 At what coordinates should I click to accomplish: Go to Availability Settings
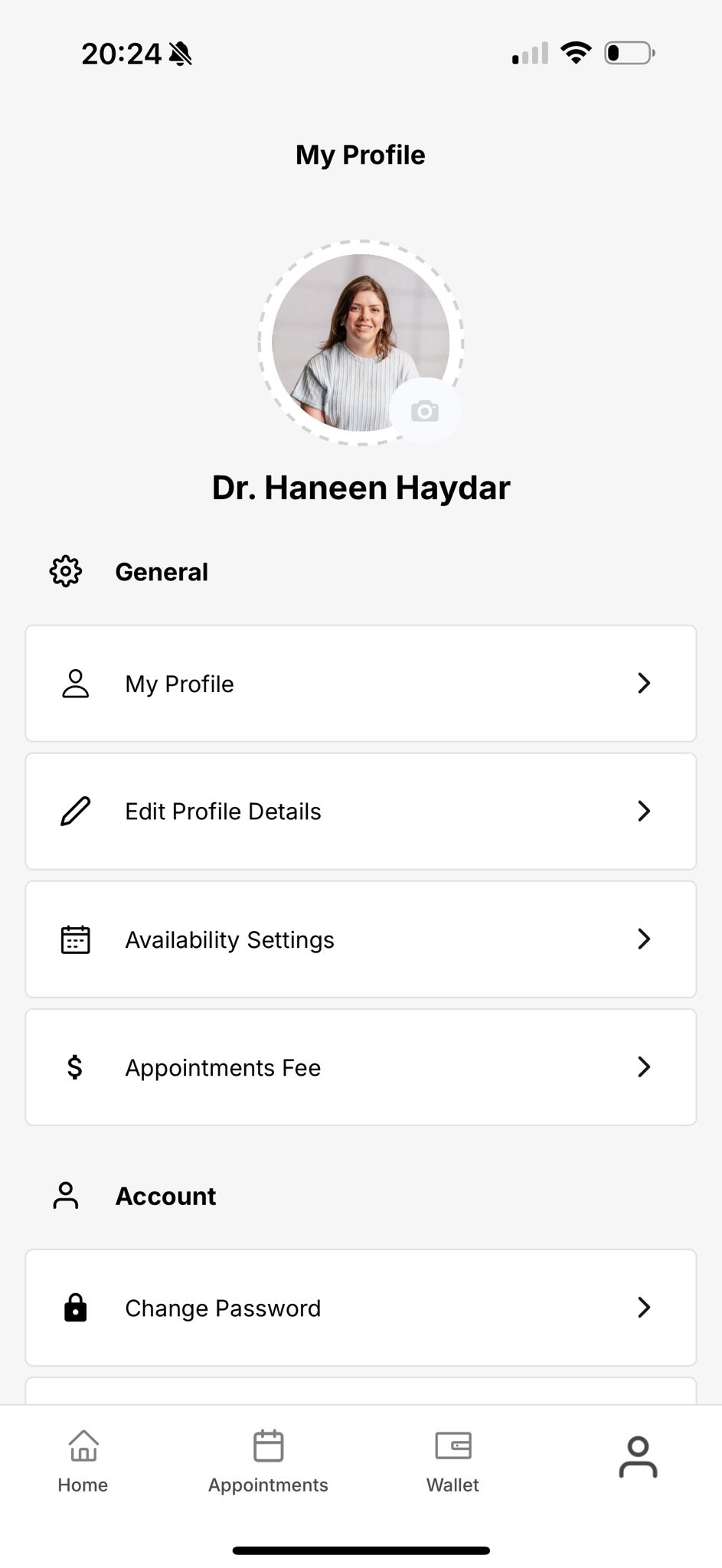pyautogui.click(x=361, y=939)
